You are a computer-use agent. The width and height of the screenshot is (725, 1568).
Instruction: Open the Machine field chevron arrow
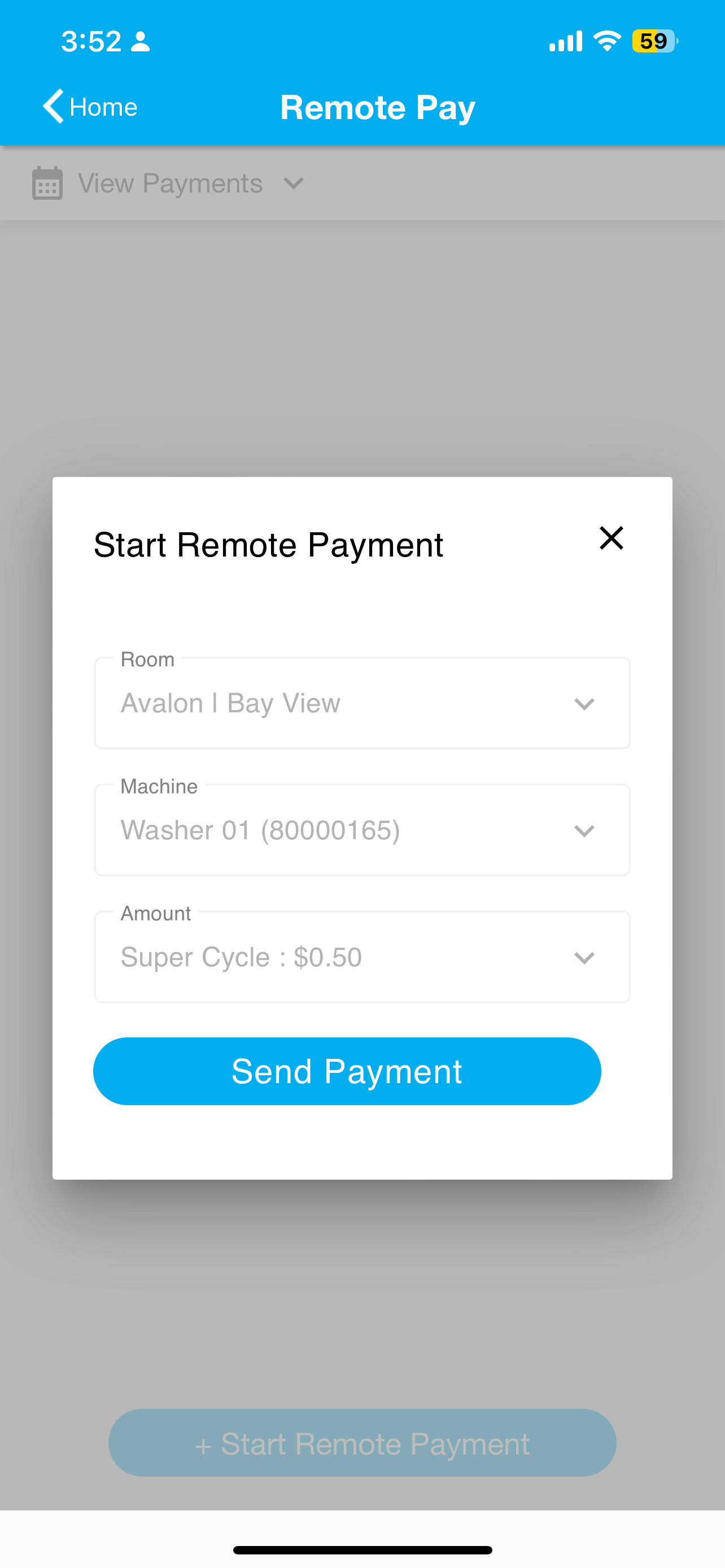[584, 830]
